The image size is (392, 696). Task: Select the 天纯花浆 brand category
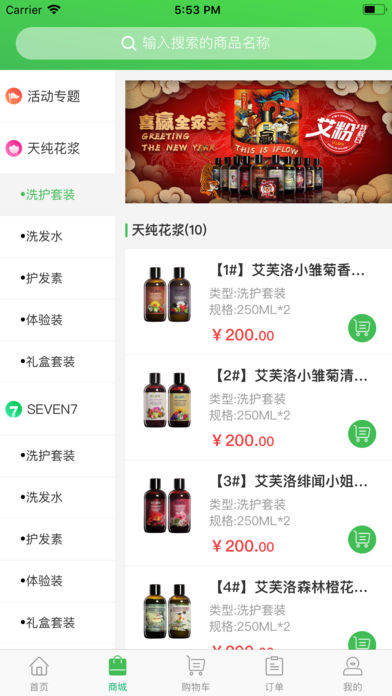(57, 148)
